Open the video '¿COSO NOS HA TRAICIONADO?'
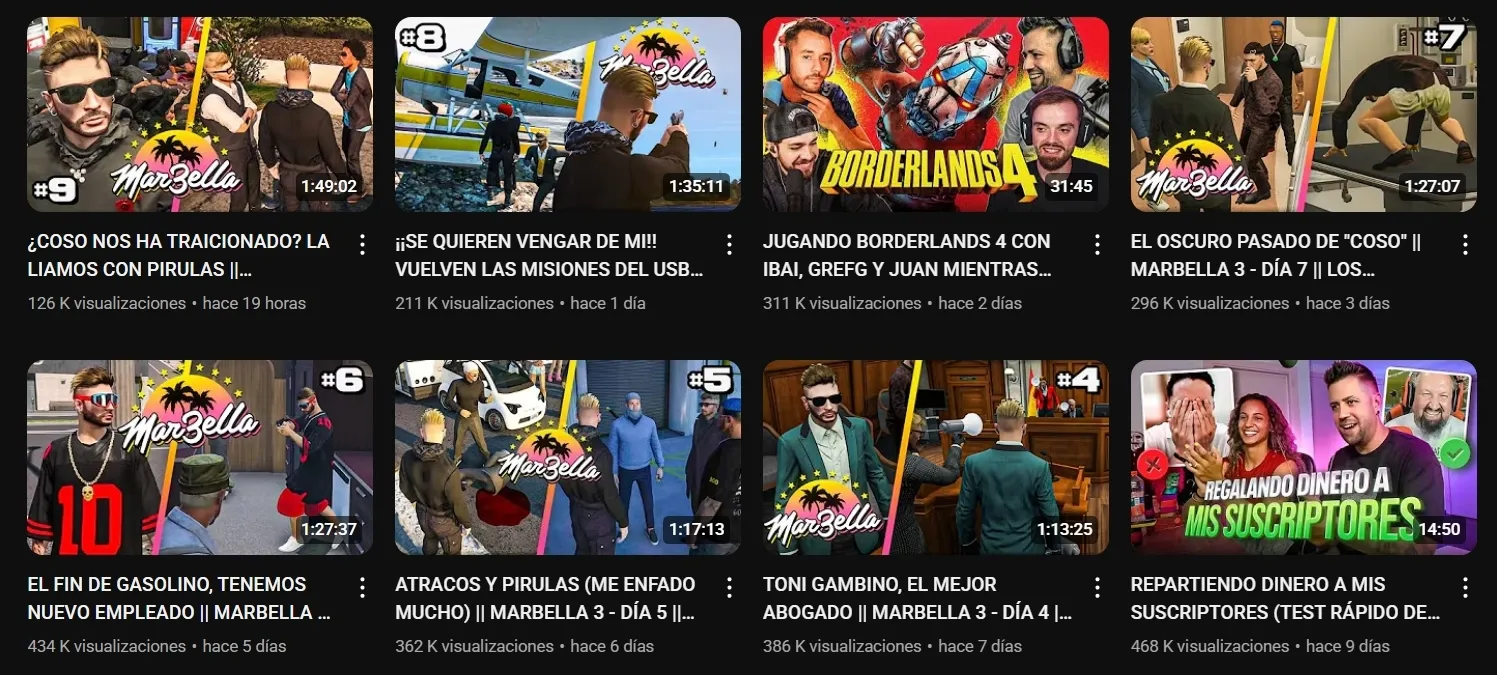 click(x=199, y=114)
